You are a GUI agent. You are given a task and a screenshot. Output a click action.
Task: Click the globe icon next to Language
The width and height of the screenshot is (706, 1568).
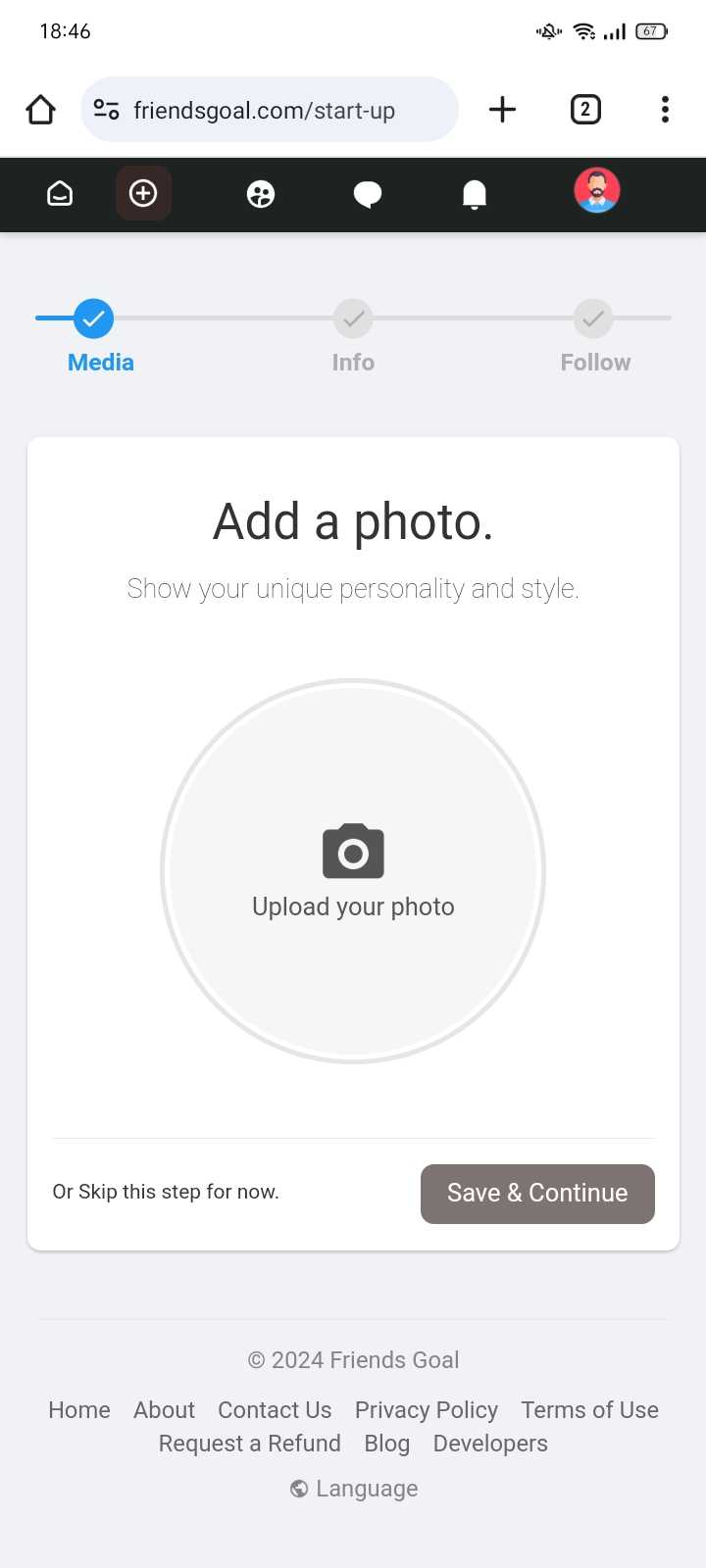click(x=297, y=1488)
